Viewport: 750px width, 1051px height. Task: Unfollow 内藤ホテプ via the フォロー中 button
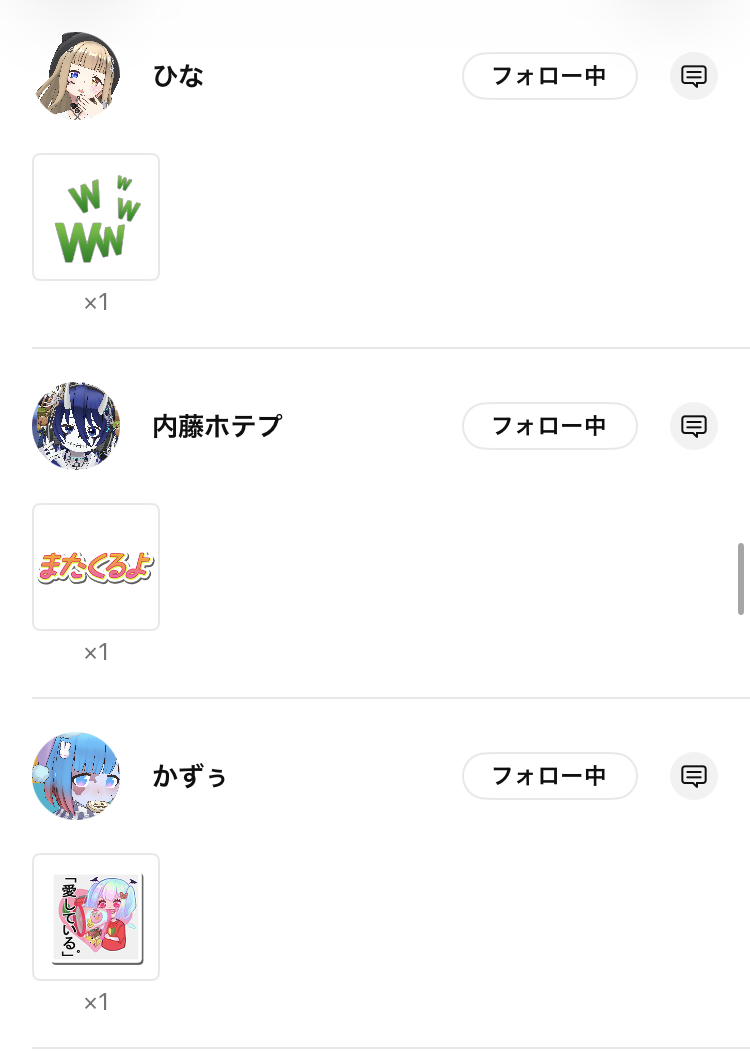point(549,426)
